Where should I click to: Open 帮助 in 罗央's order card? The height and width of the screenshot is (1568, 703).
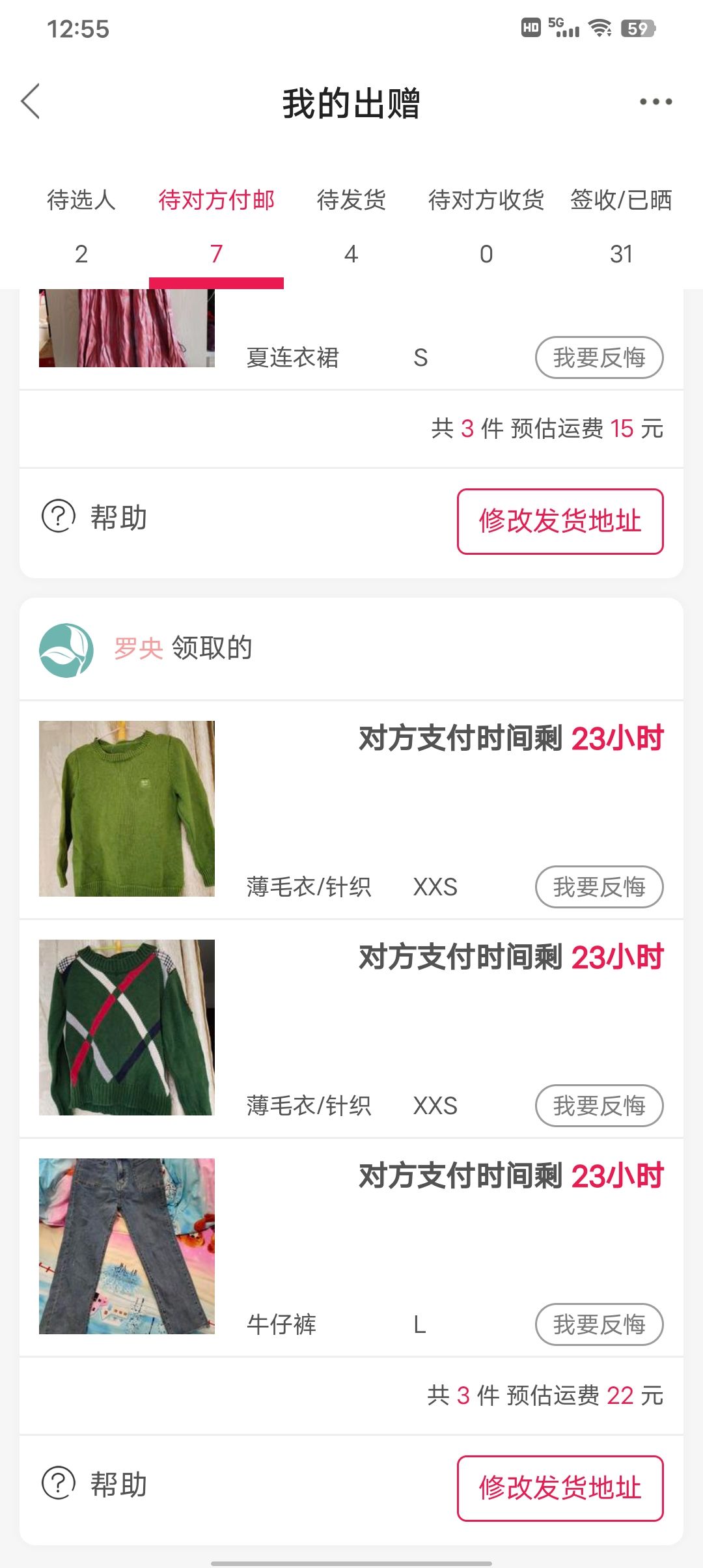click(x=95, y=1484)
